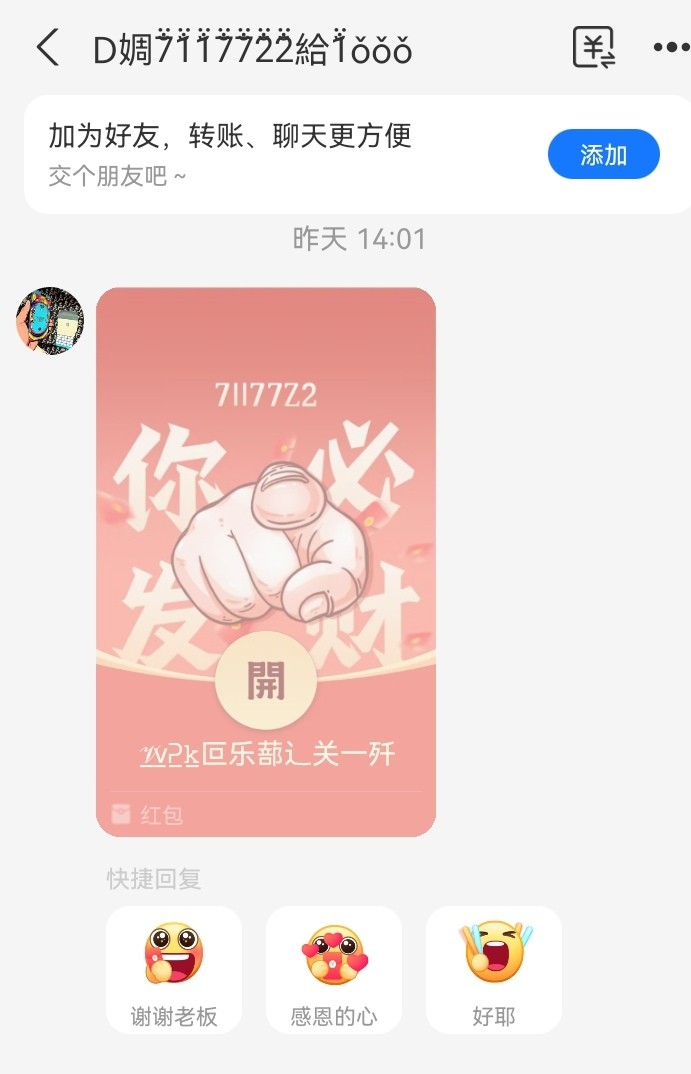The height and width of the screenshot is (1074, 691).
Task: Tap 添加 to add as friend
Action: [603, 155]
